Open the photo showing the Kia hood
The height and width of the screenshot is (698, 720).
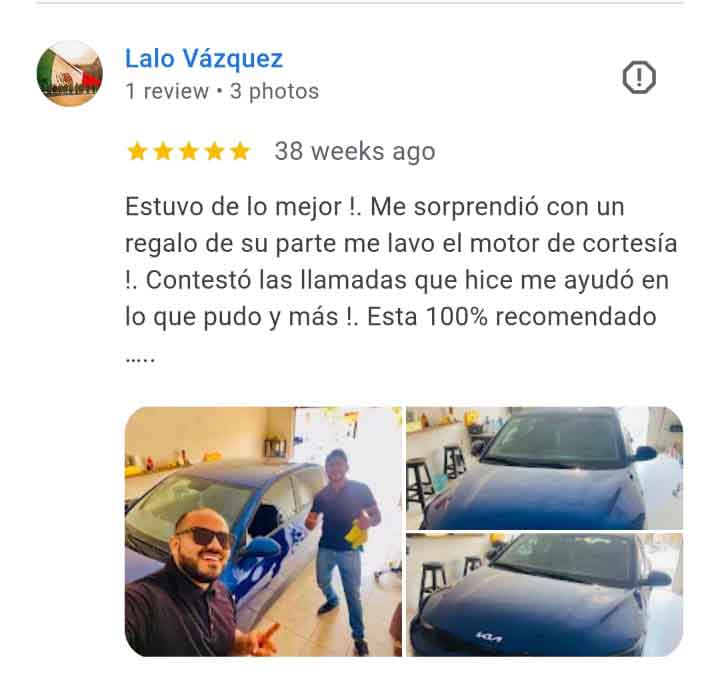click(x=544, y=595)
